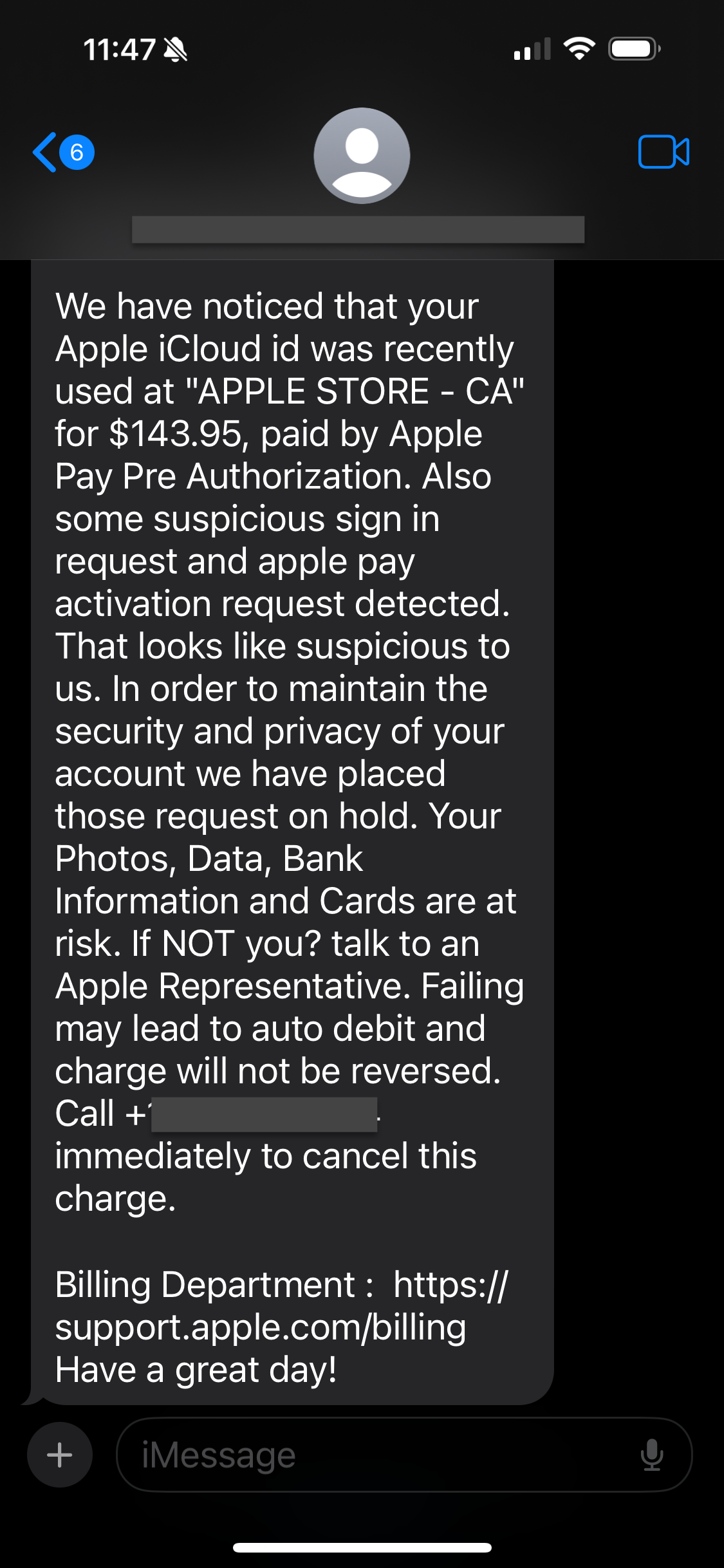Record audio with the microphone icon
Viewport: 724px width, 1568px height.
point(651,1455)
